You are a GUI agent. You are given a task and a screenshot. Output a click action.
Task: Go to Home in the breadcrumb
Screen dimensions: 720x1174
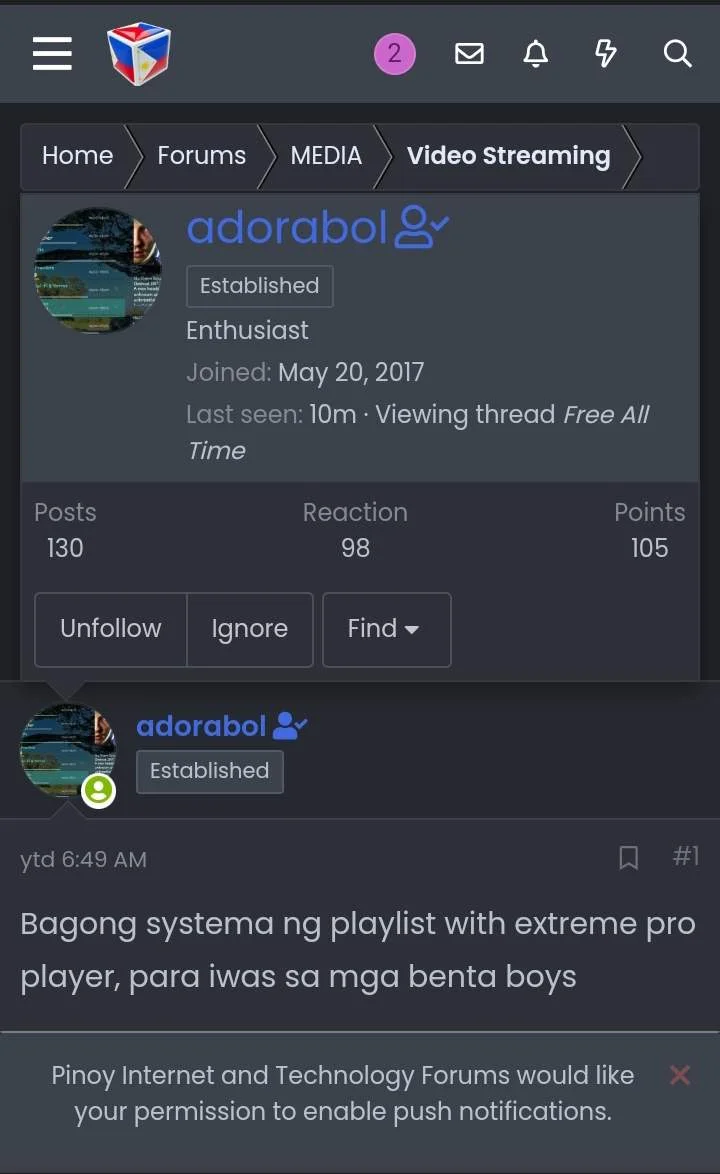click(78, 156)
